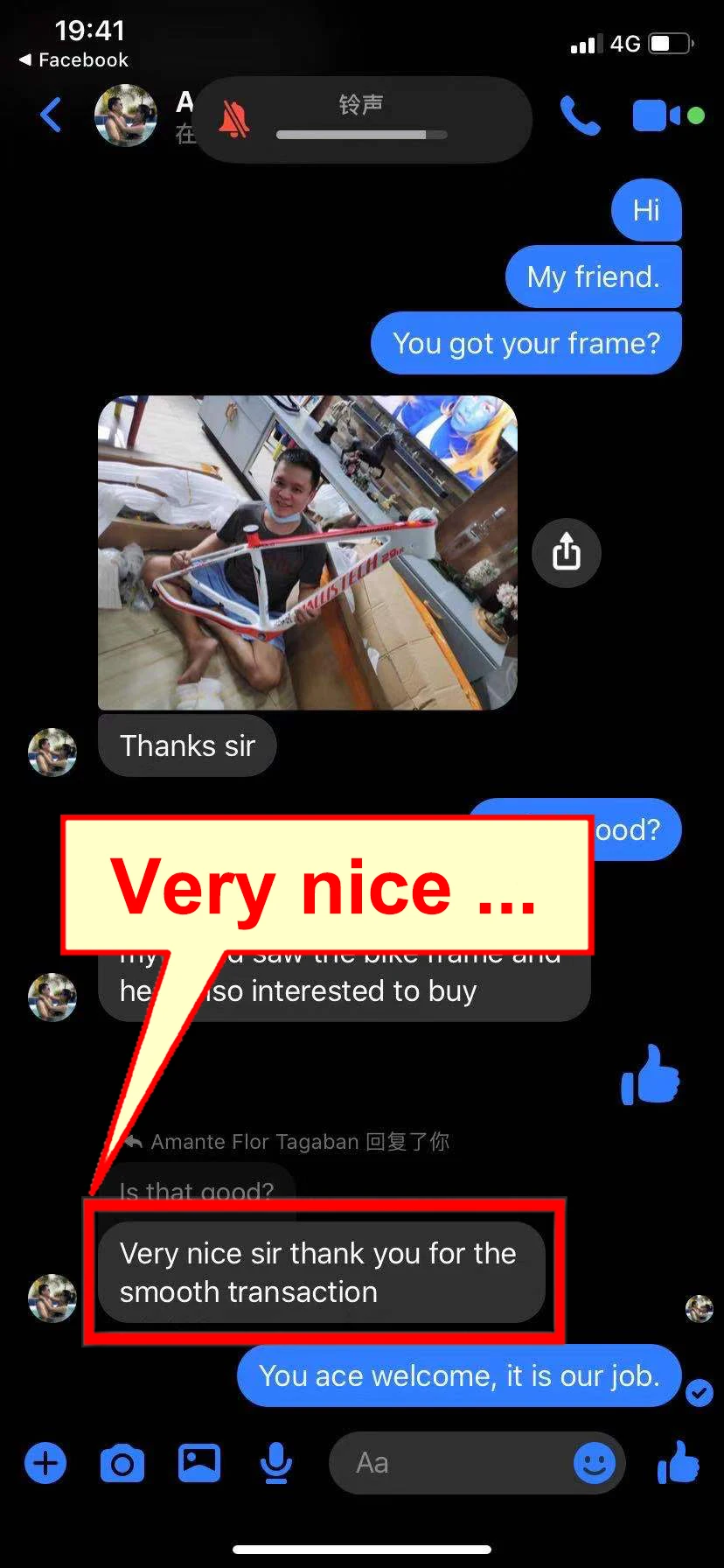Return to the Facebook app

(73, 60)
